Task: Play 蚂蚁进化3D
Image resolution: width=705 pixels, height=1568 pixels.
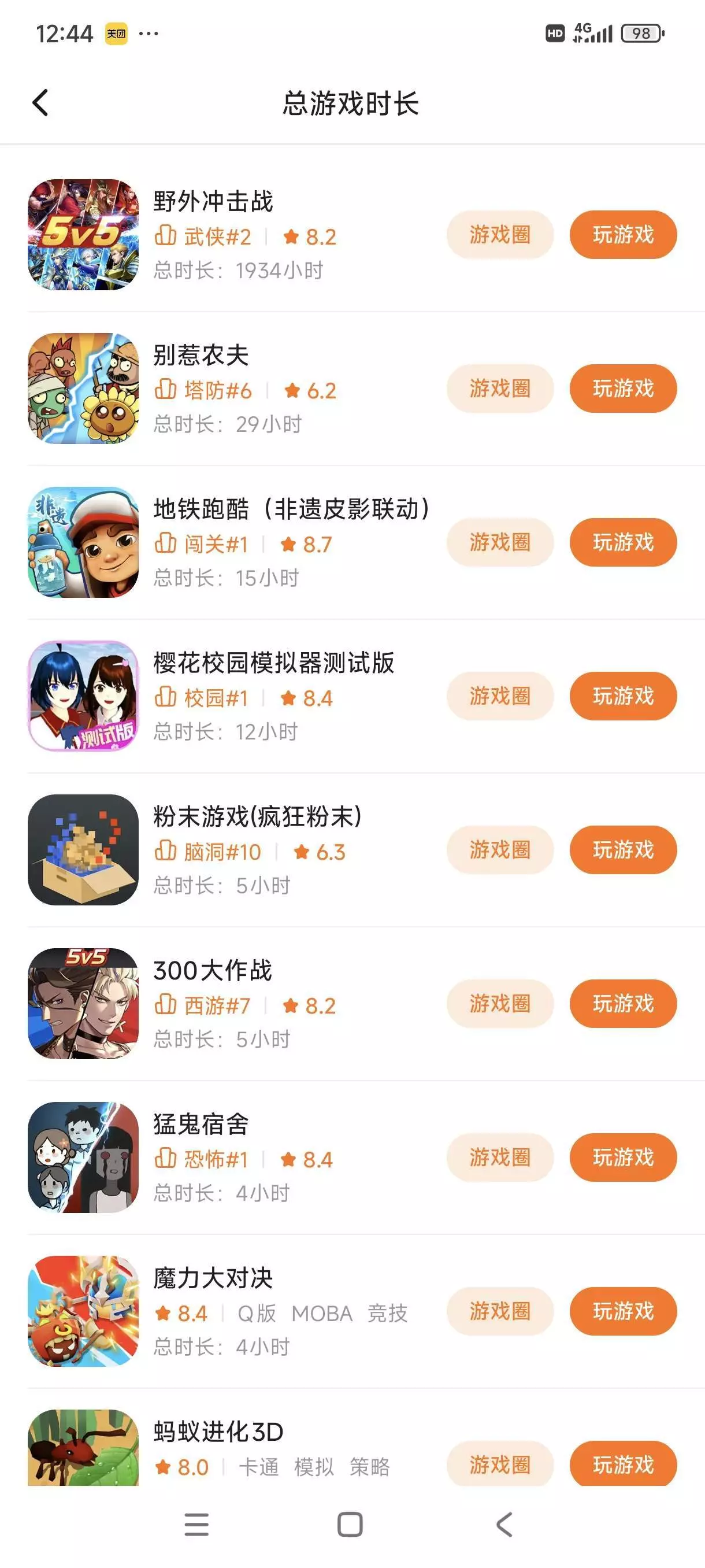Action: click(x=622, y=1464)
